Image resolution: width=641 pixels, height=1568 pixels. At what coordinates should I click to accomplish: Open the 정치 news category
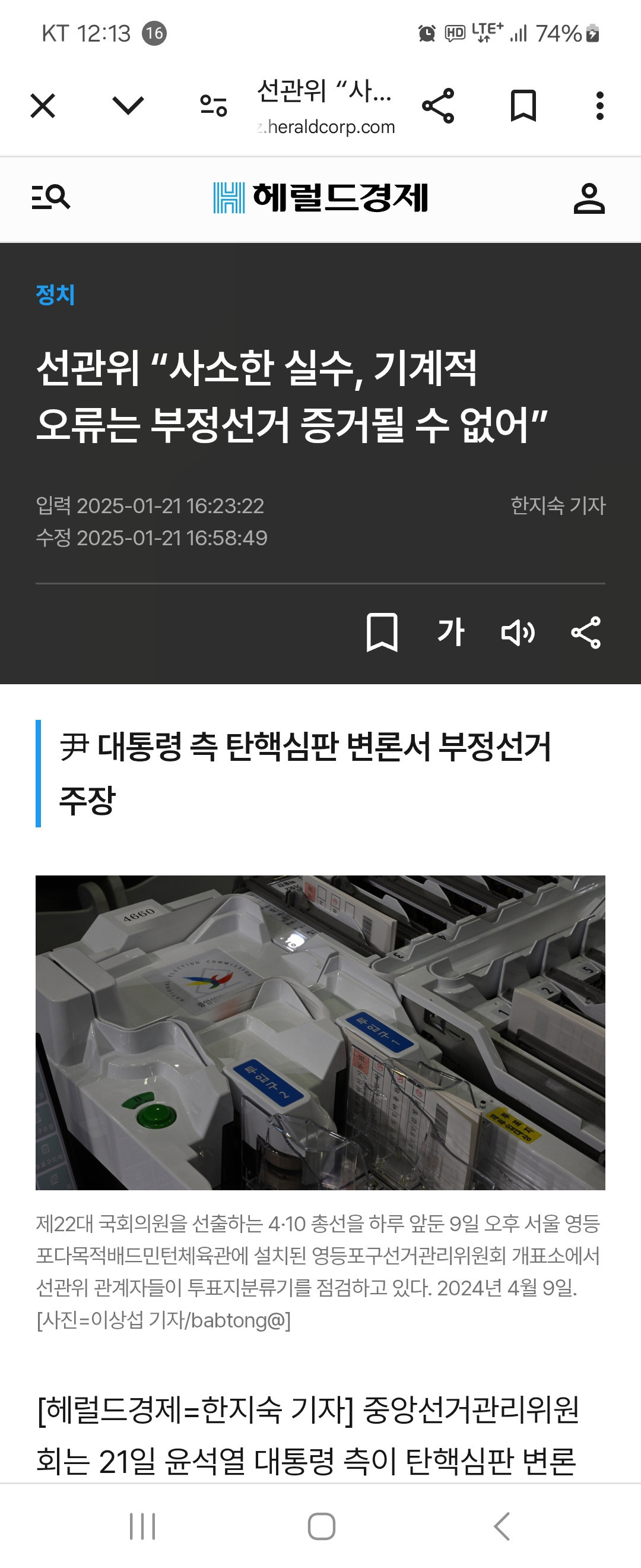[55, 295]
